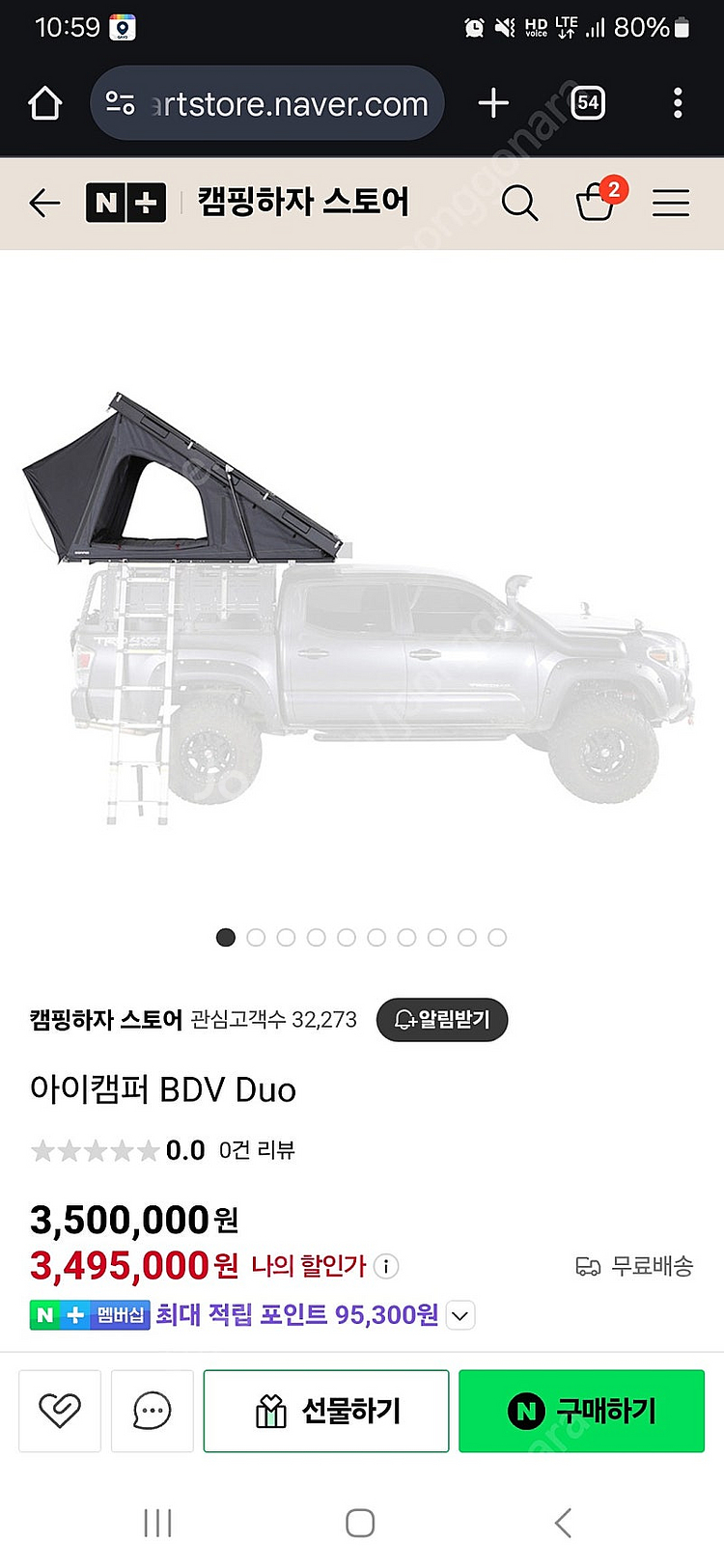Open the chat inquiry icon
Image resolution: width=724 pixels, height=1568 pixels.
pos(153,1411)
